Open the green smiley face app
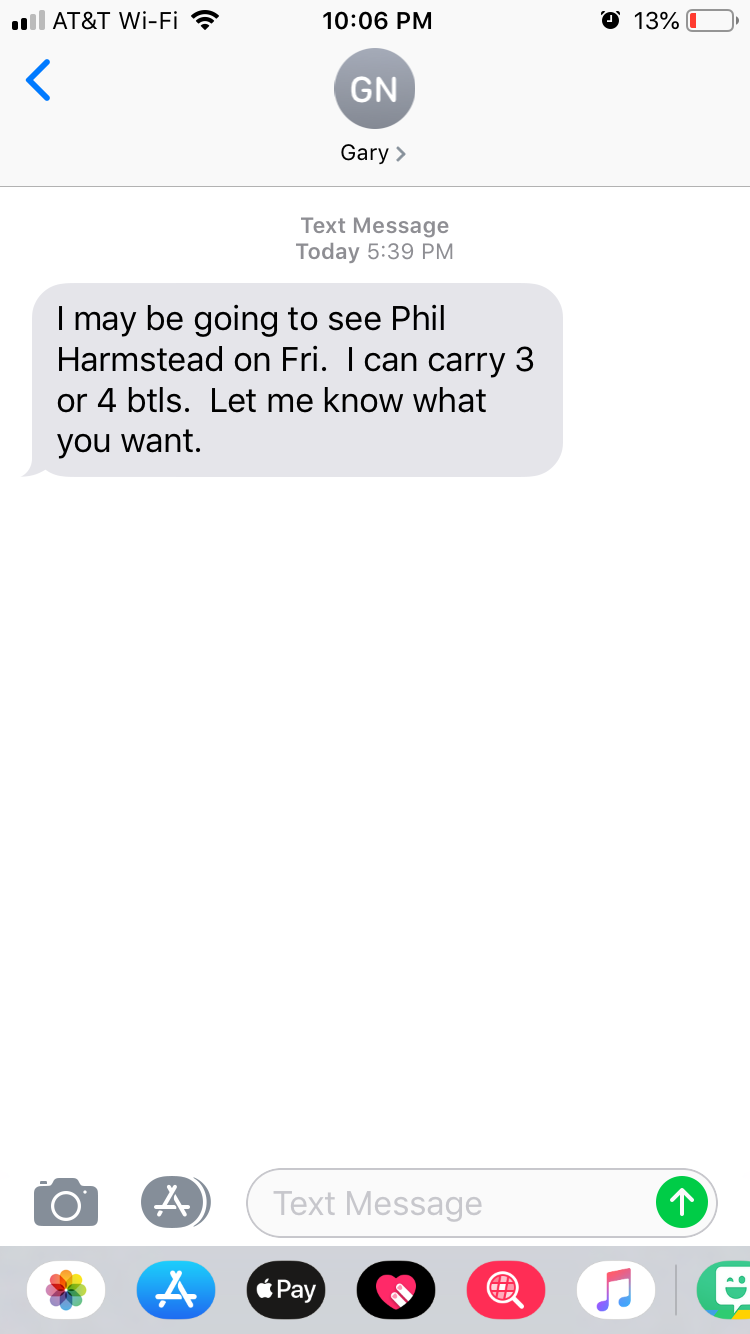Viewport: 750px width, 1334px height. pos(725,1290)
